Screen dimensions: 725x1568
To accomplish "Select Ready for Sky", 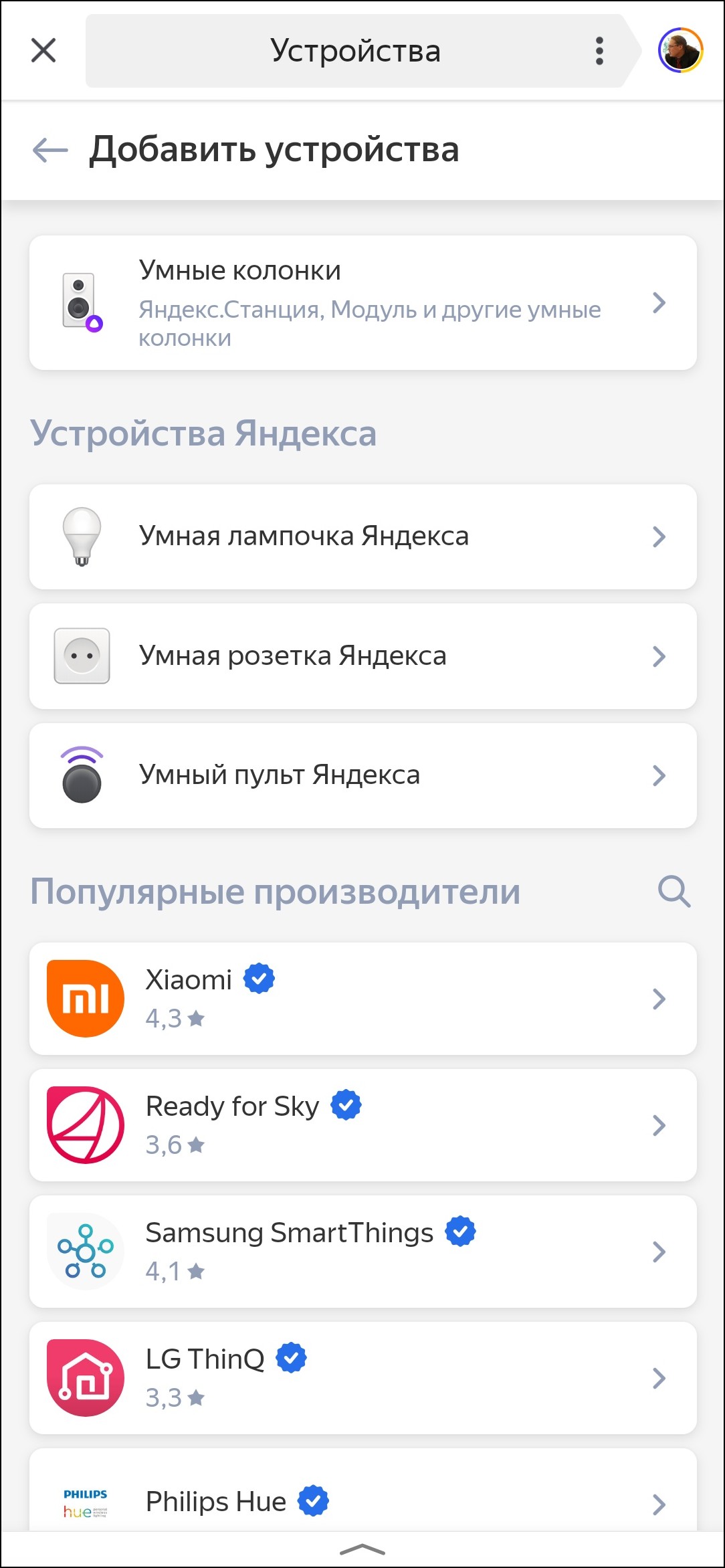I will 362,1125.
